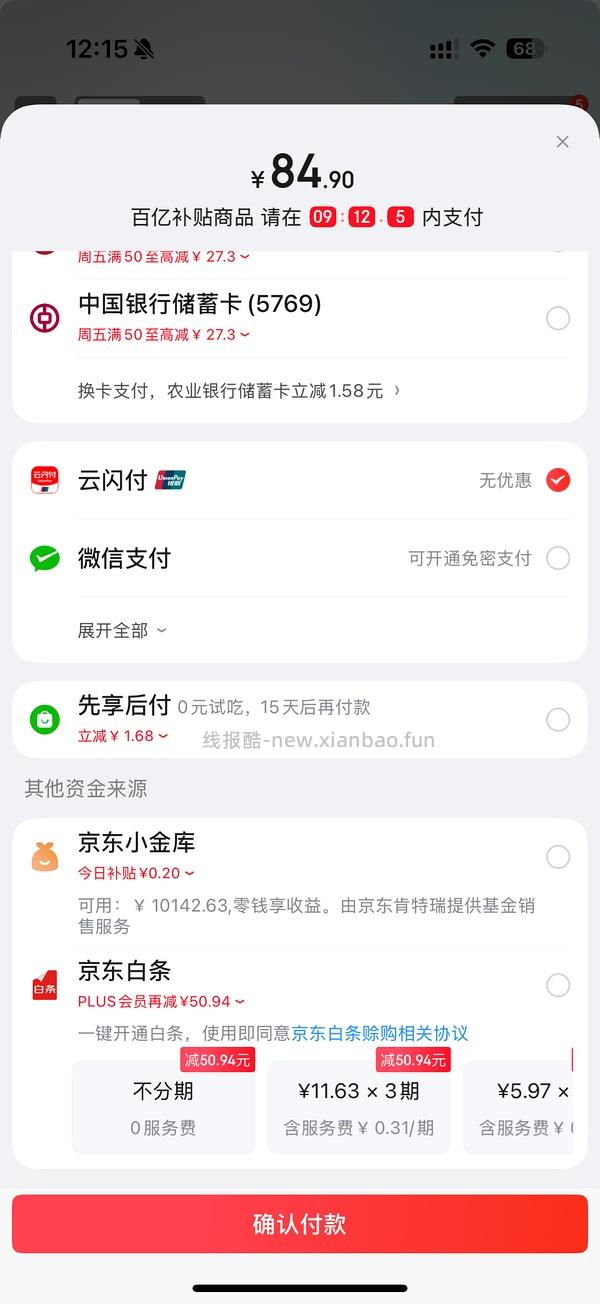Select 先享后付 pay-later option
Image resolution: width=600 pixels, height=1304 pixels.
[x=558, y=719]
